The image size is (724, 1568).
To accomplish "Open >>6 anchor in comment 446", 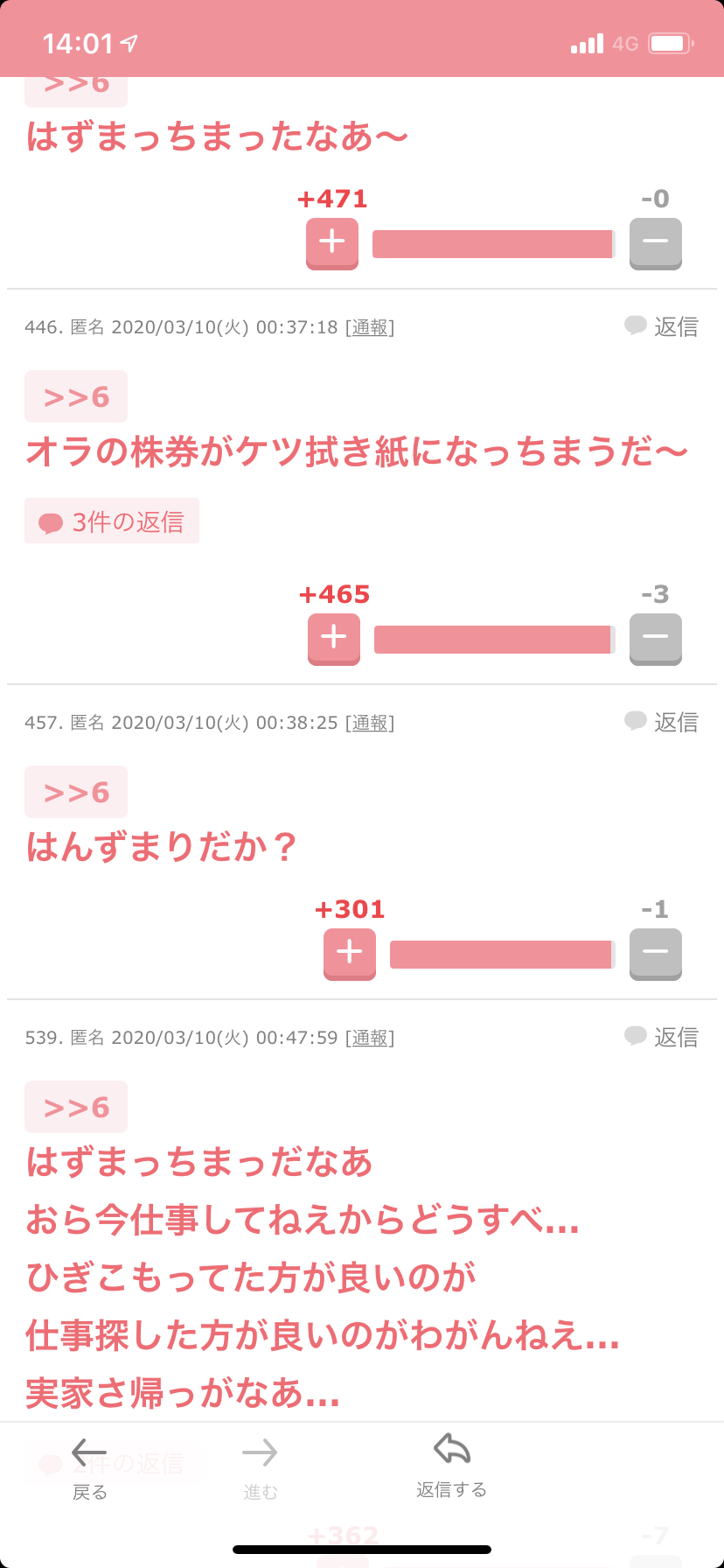I will (76, 396).
